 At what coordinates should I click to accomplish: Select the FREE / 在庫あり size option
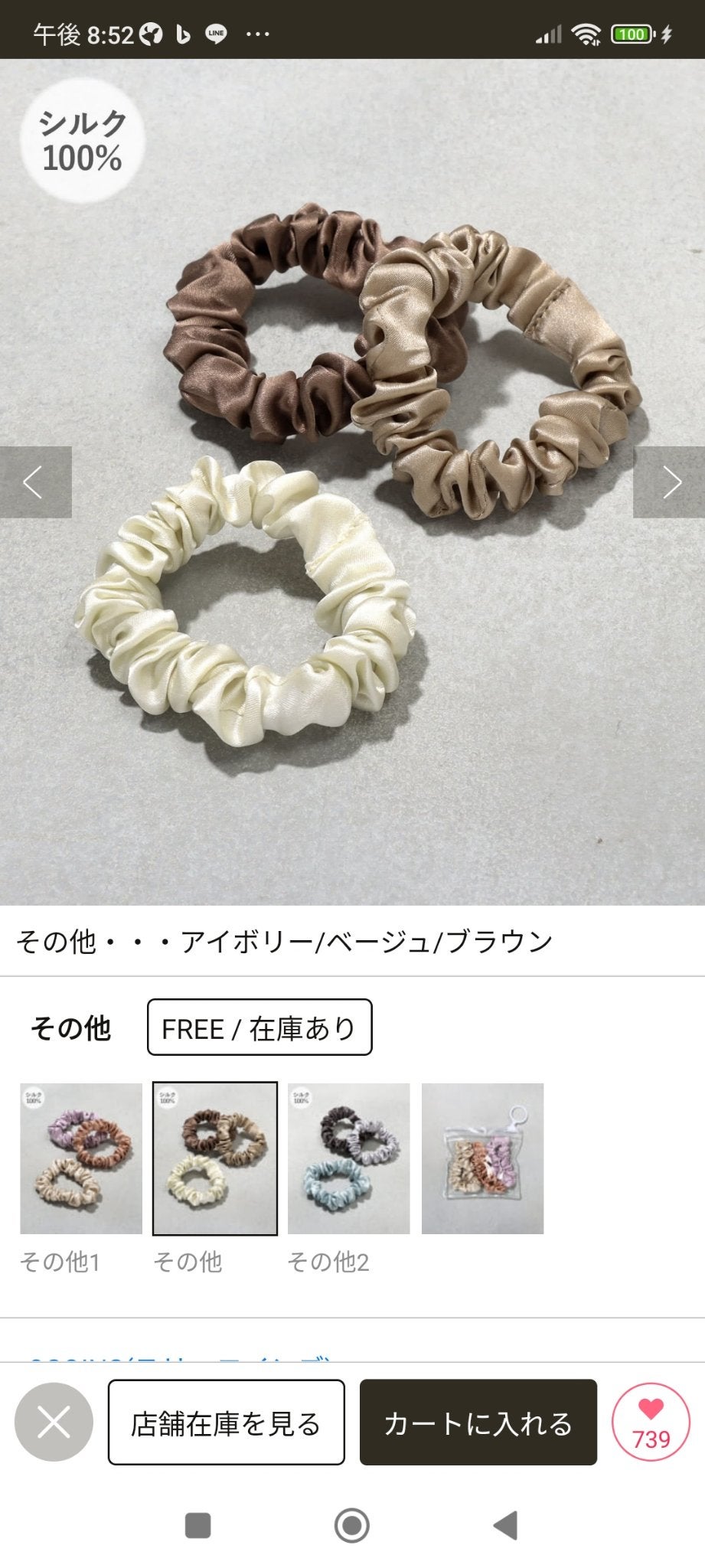coord(259,1027)
